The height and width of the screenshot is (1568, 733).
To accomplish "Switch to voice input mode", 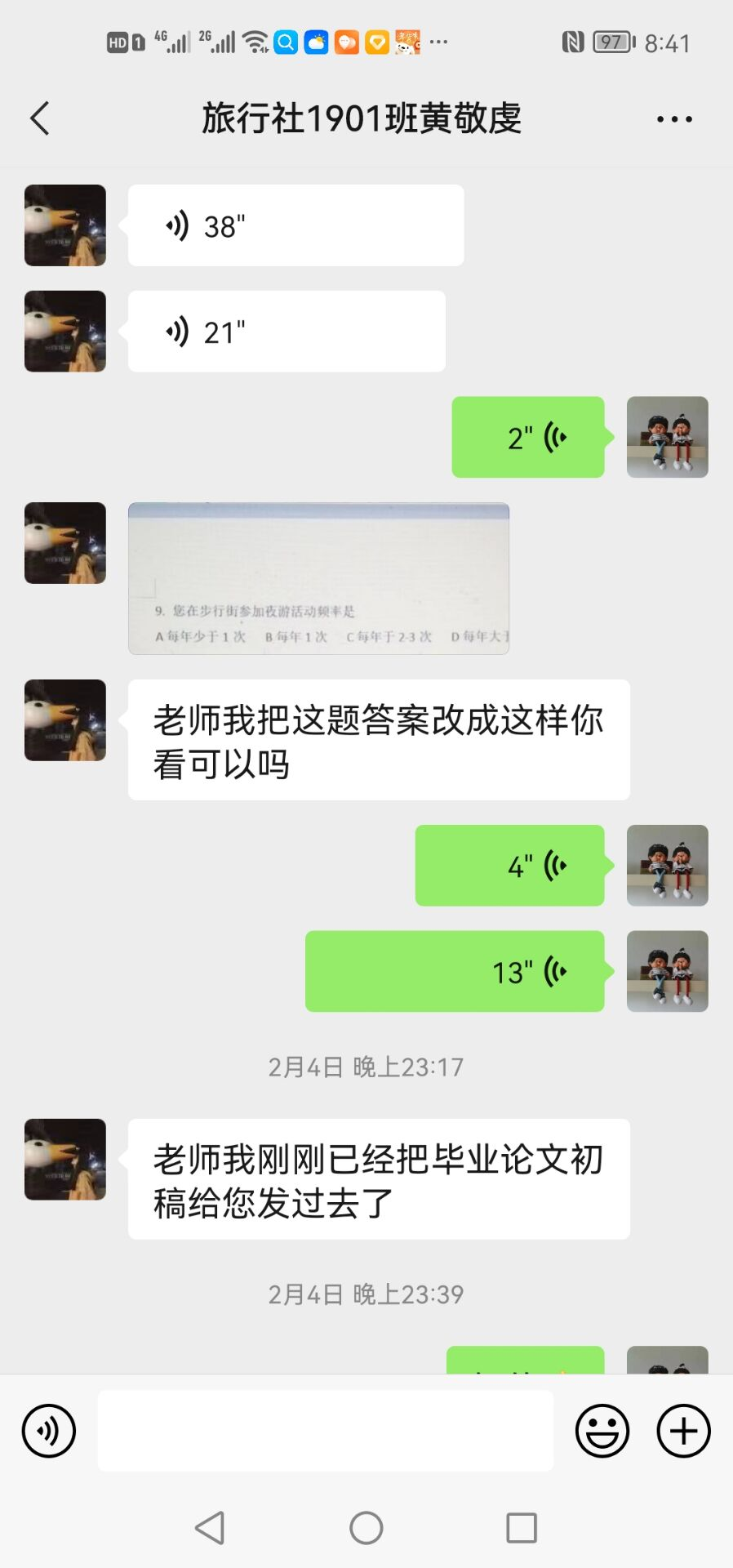I will point(49,1431).
